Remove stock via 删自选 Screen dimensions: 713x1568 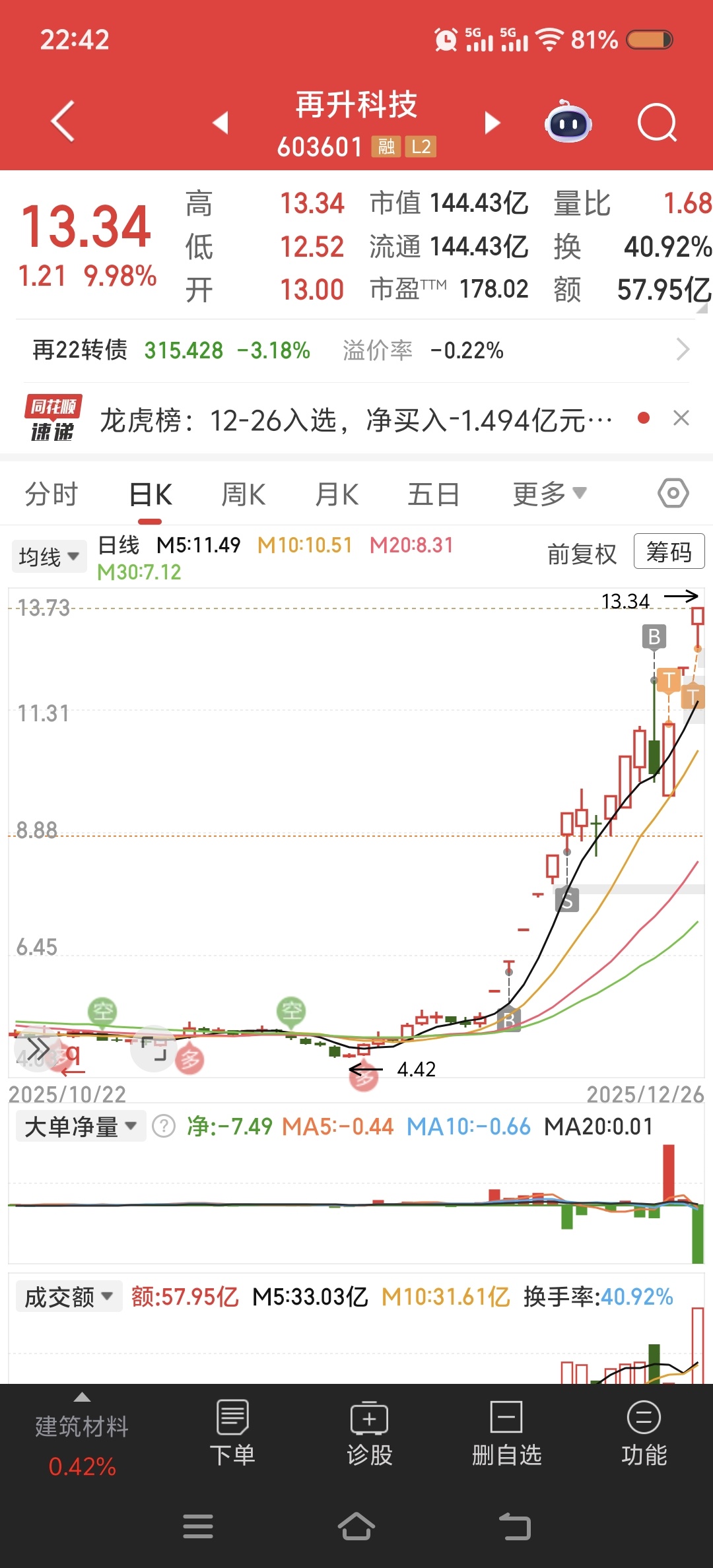click(506, 1433)
